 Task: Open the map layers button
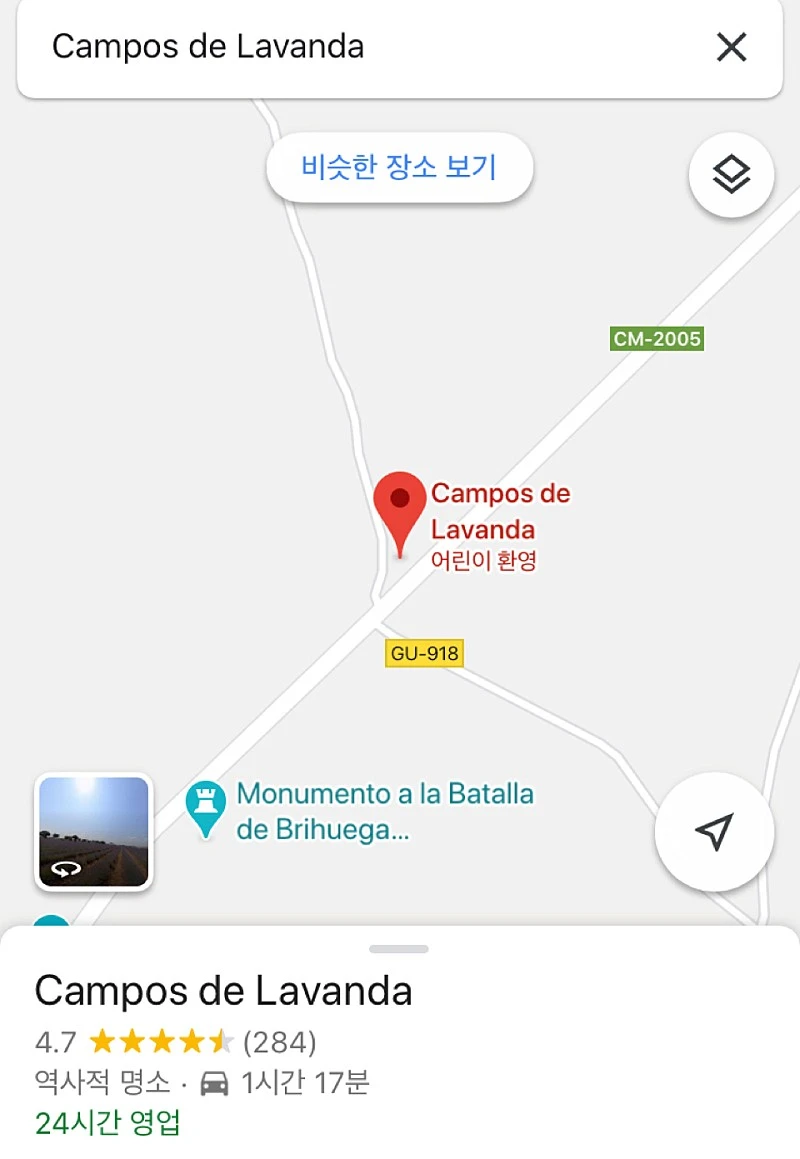click(x=731, y=174)
